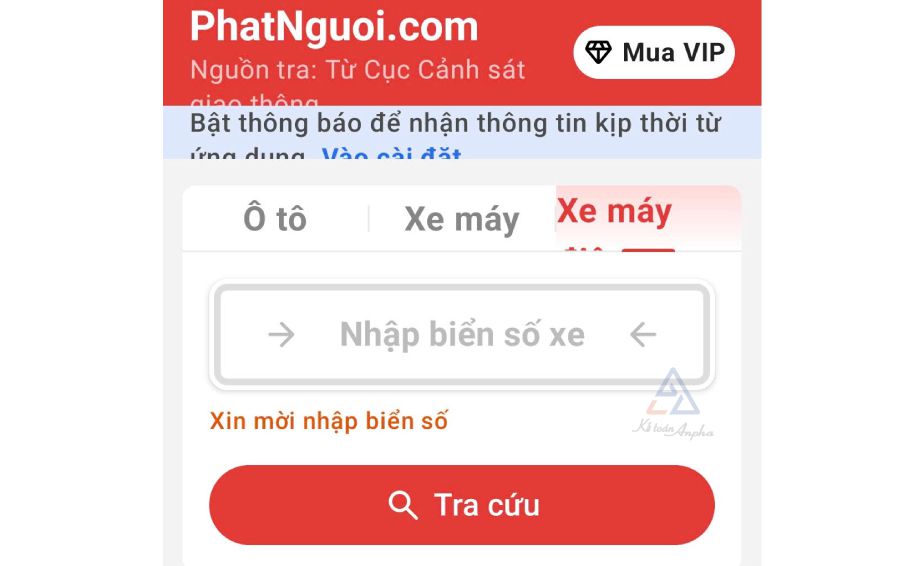Tap the Mua VIP button

click(x=654, y=52)
